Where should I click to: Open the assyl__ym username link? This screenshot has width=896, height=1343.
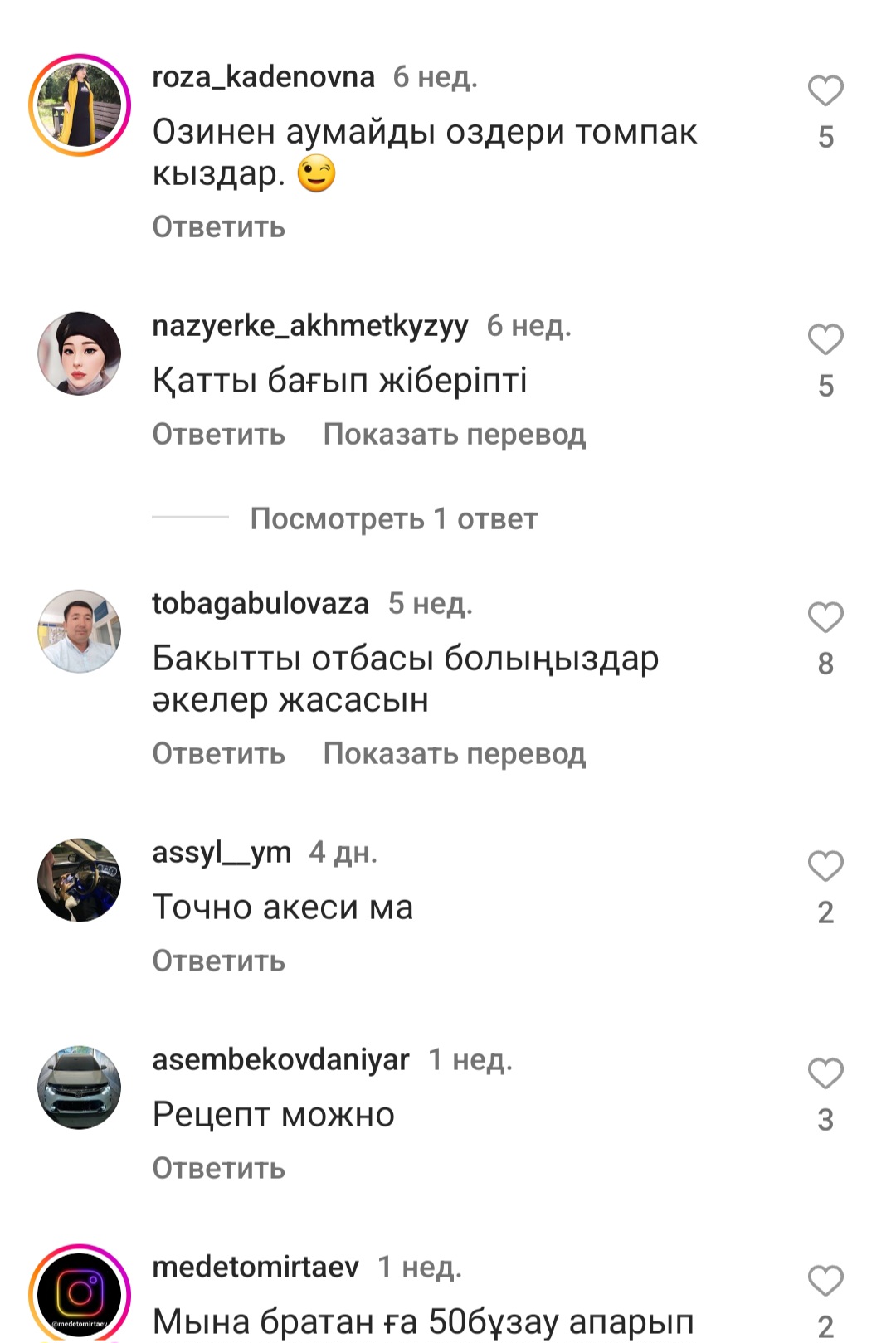click(222, 853)
